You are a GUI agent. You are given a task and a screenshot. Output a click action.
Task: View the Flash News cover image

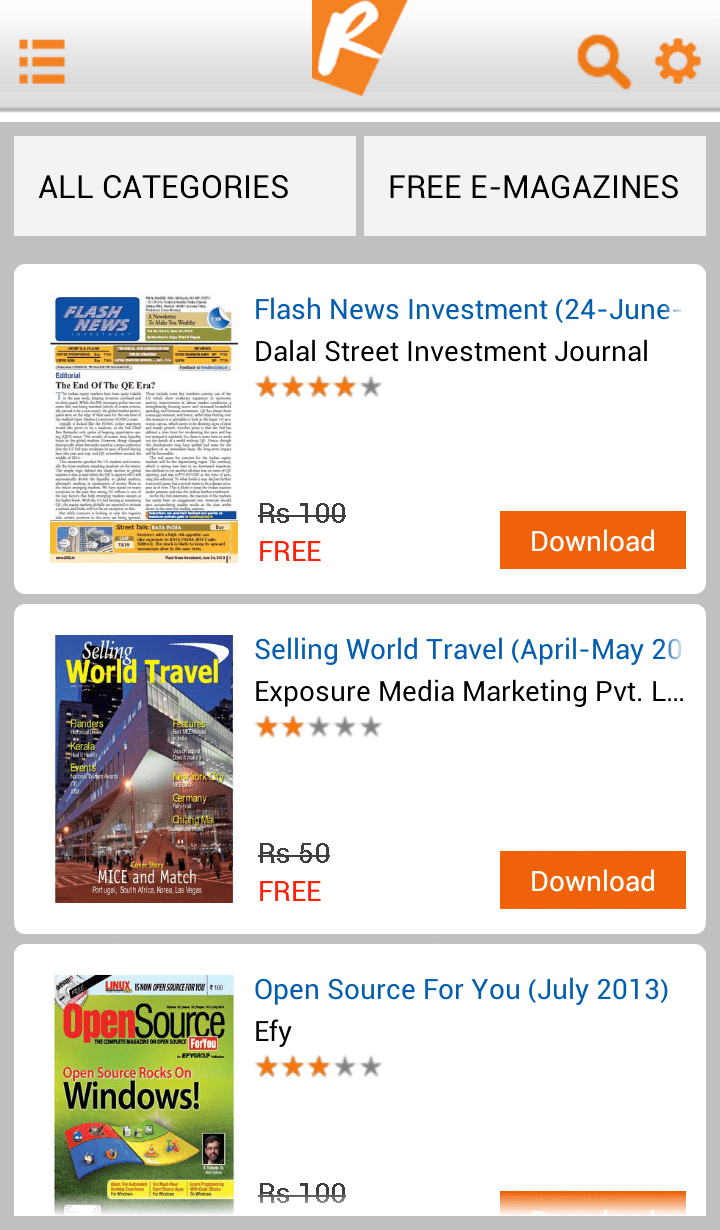(144, 428)
